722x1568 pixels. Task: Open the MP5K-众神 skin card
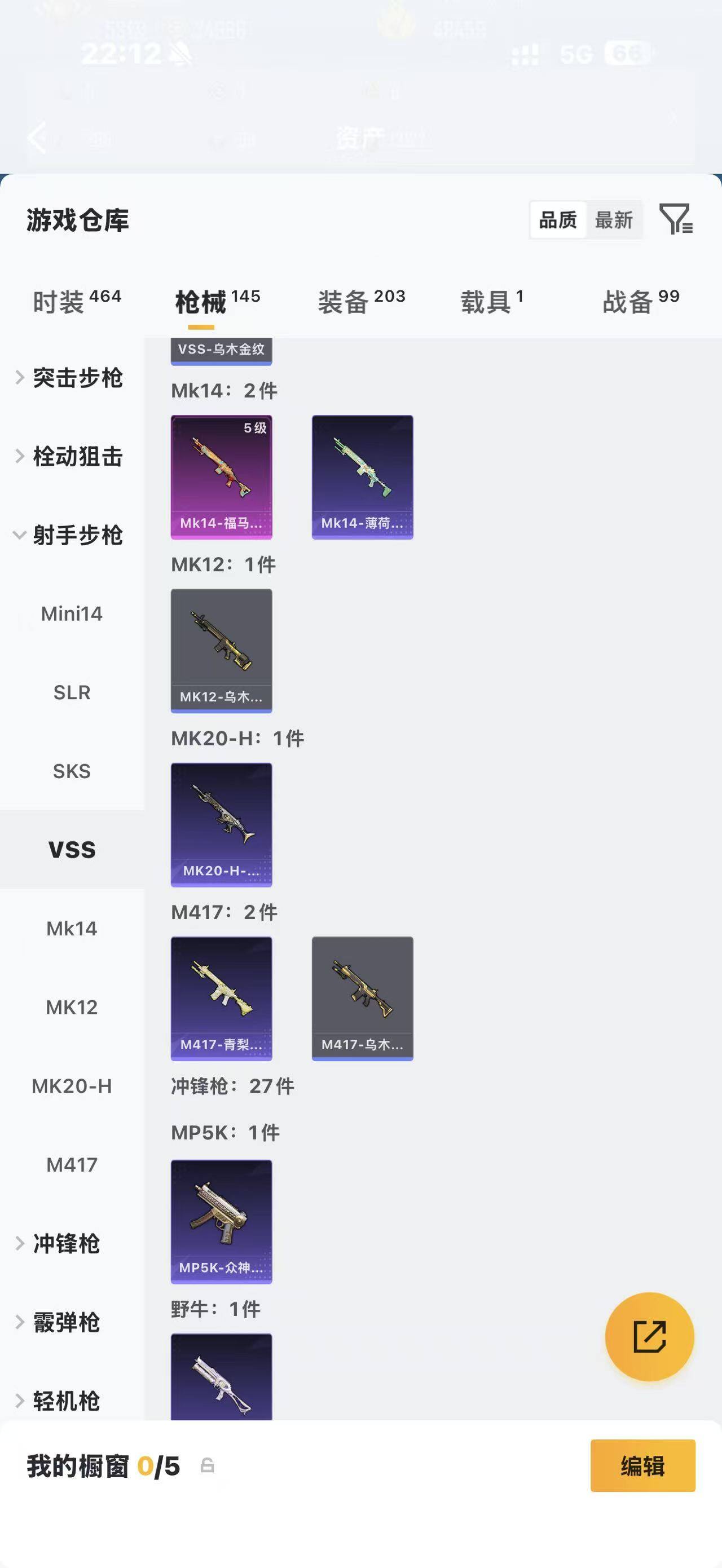point(222,1222)
